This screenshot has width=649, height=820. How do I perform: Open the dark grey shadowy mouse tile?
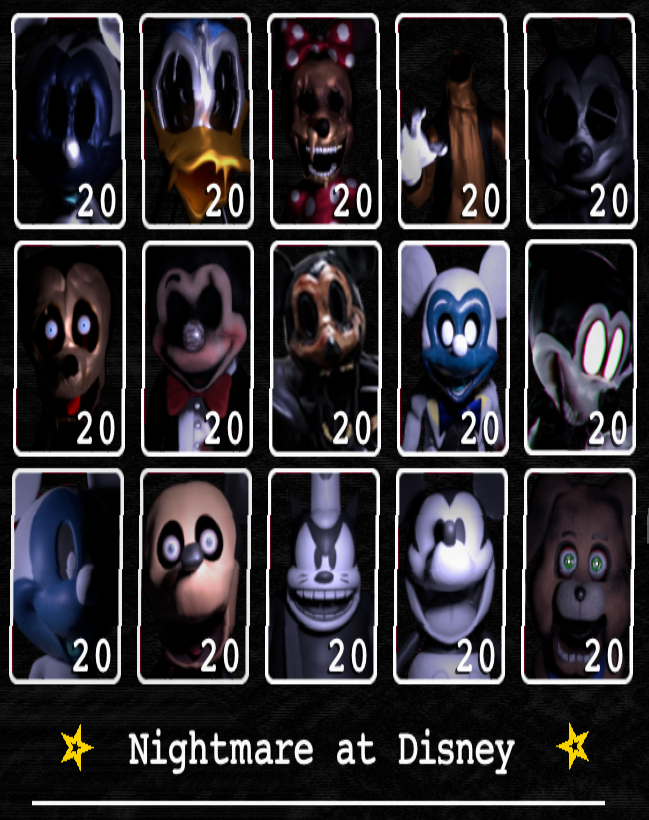click(x=579, y=120)
